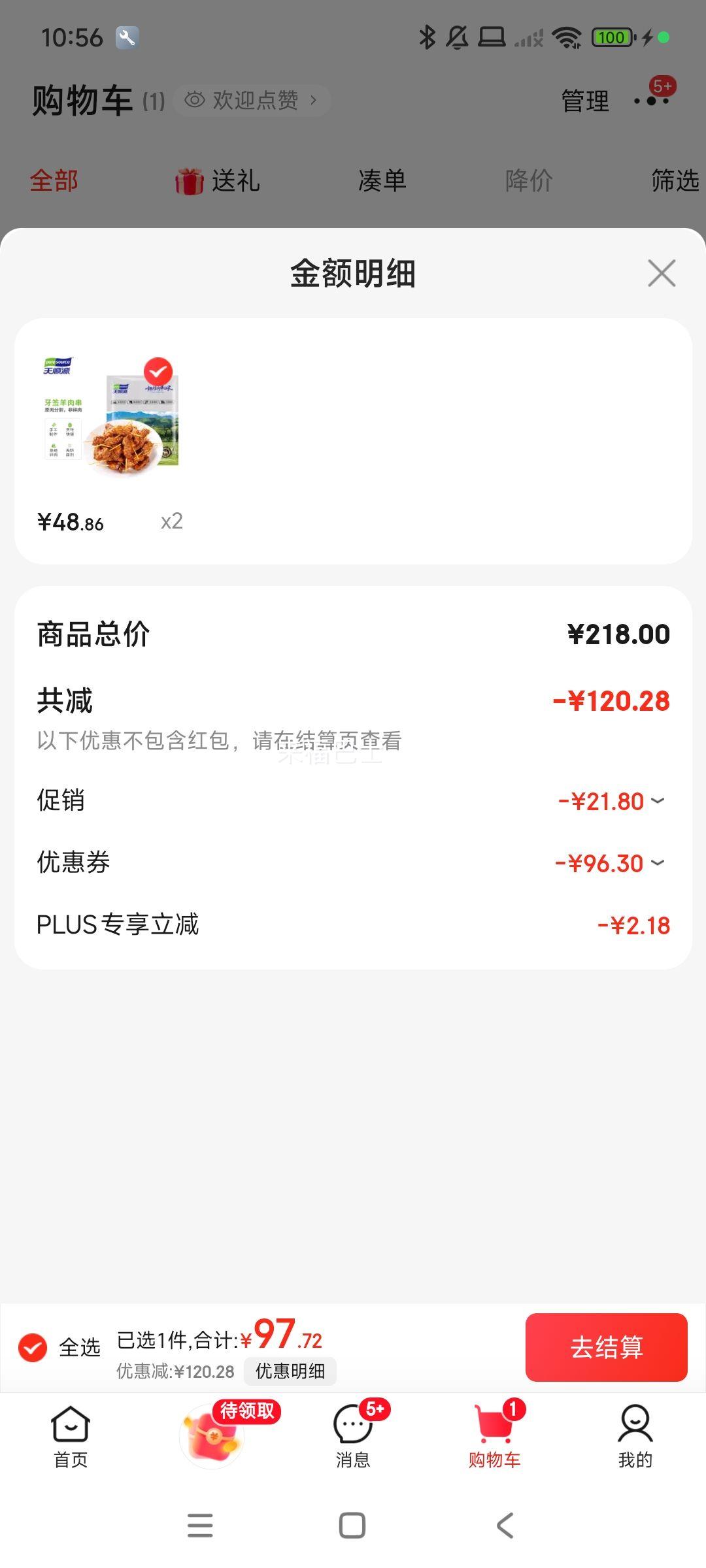Open the 欢迎点赞 chevron arrow
Screen dimensions: 706x1568
tap(314, 100)
